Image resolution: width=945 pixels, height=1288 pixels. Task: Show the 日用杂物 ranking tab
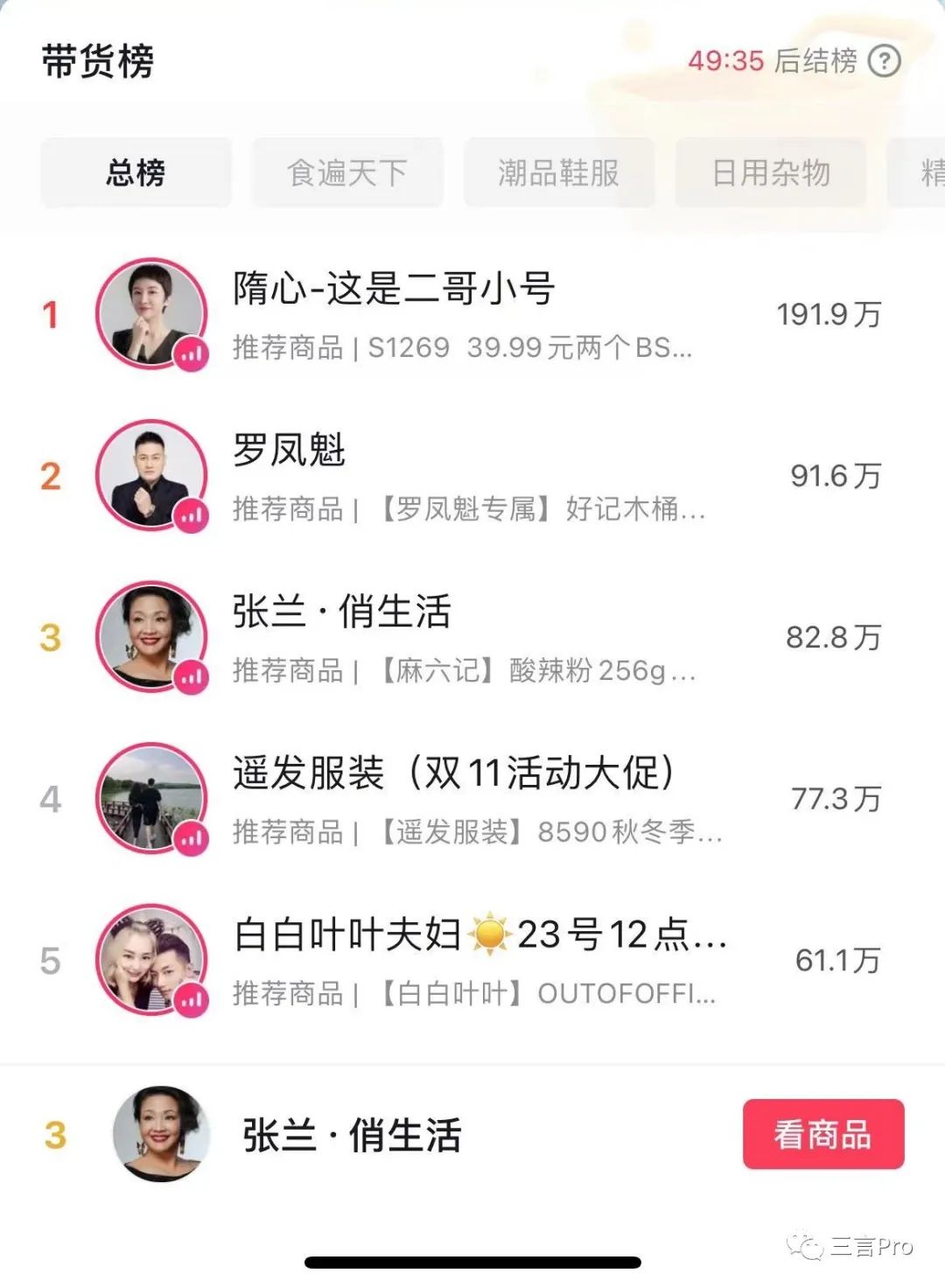tap(770, 173)
